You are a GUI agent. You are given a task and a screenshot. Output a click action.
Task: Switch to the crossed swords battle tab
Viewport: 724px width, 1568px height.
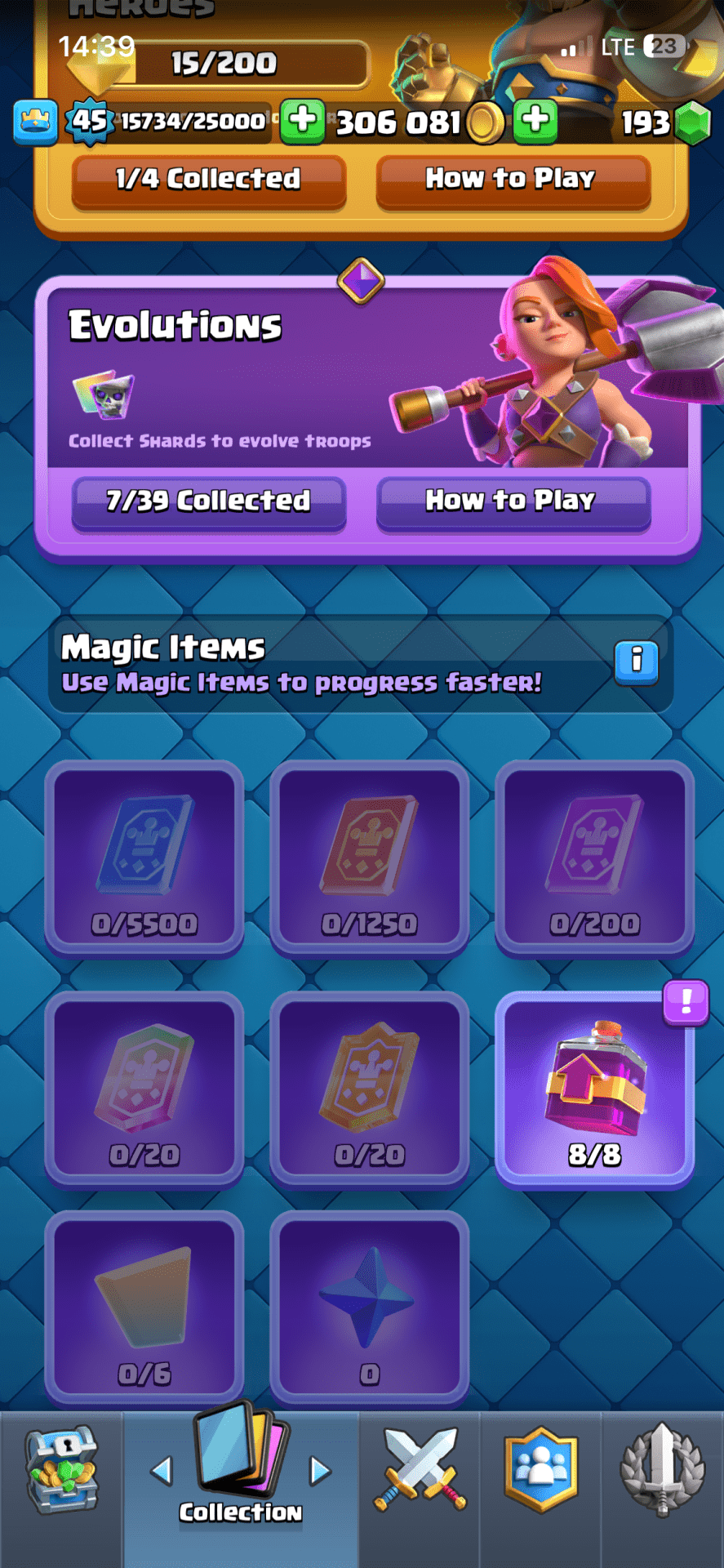point(420,1470)
